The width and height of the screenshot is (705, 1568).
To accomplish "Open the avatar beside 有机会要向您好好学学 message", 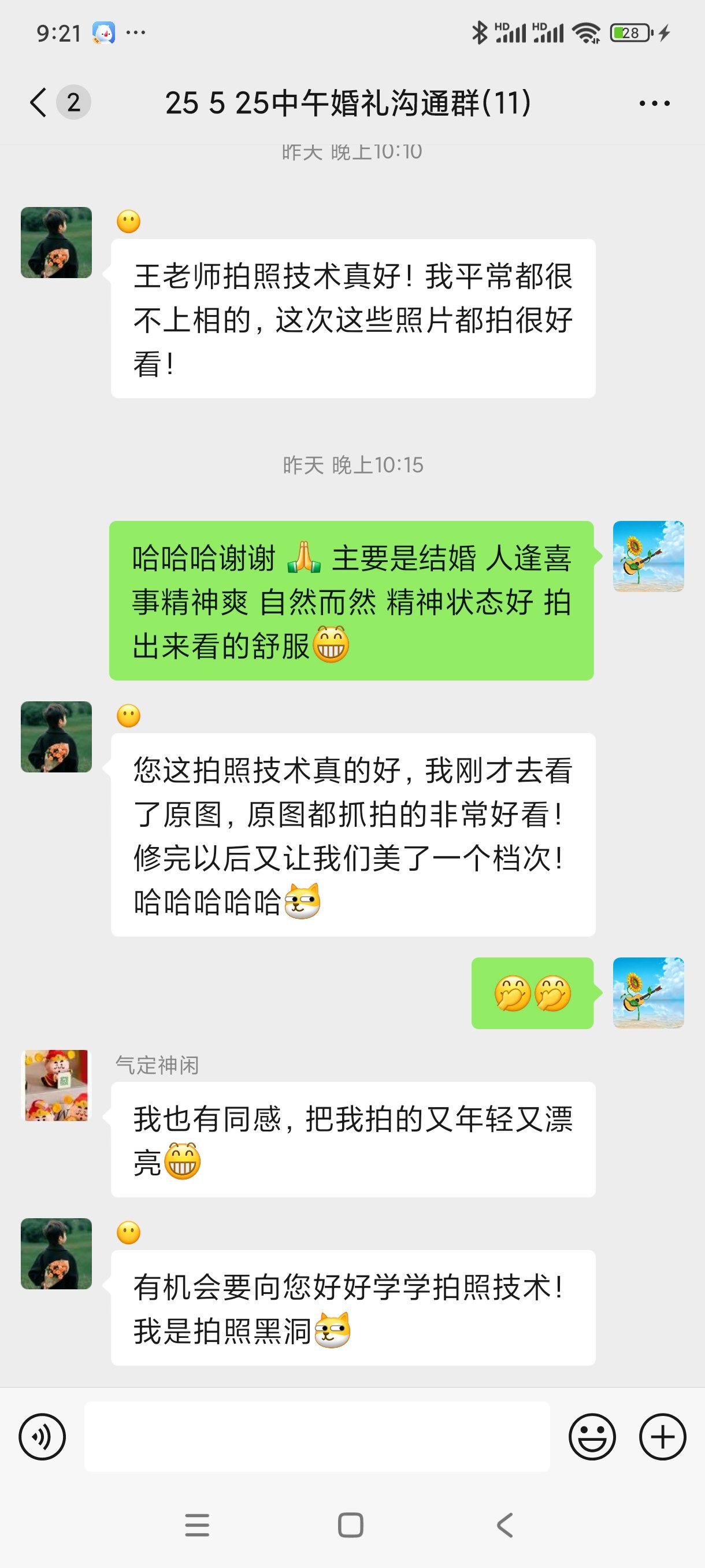I will (x=56, y=1254).
